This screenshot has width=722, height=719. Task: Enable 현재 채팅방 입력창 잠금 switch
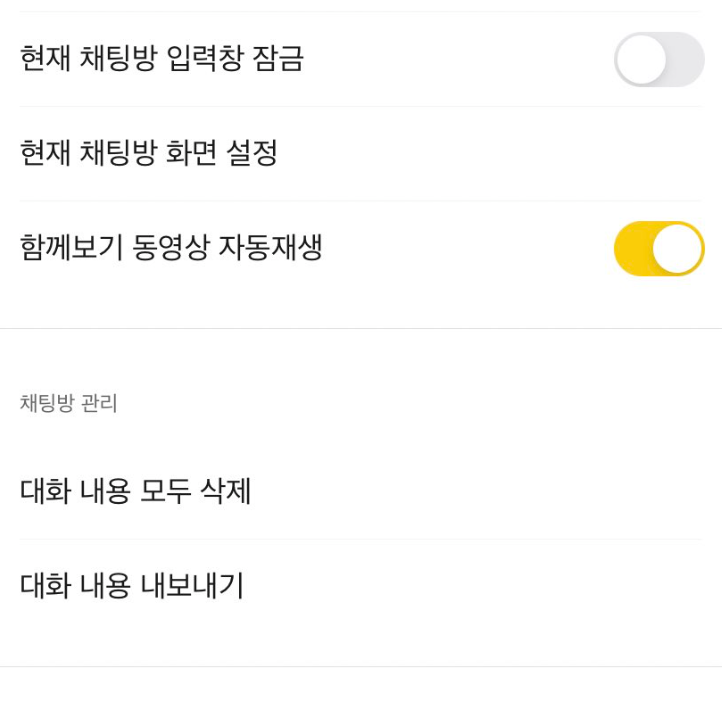click(x=658, y=59)
